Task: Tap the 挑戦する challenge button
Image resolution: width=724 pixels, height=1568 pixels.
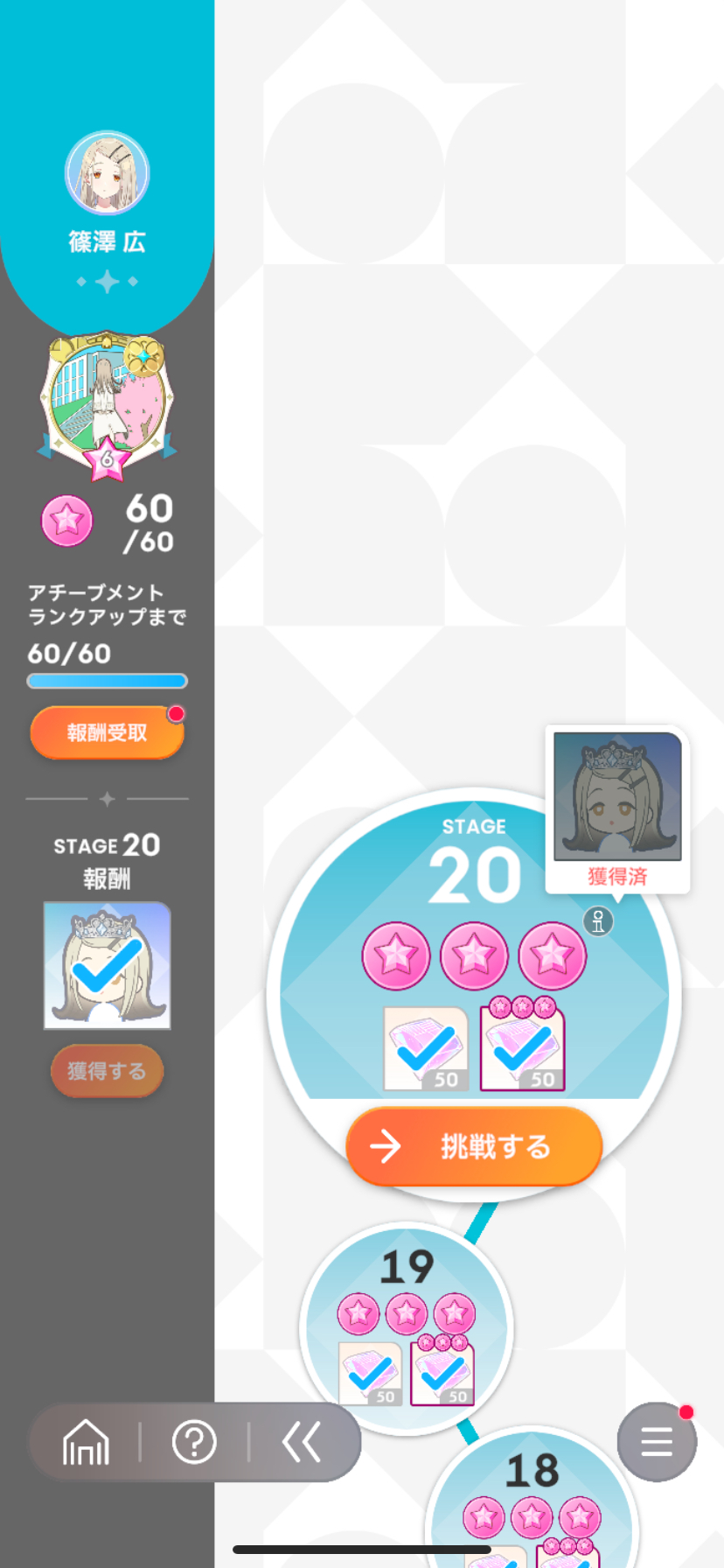Action: tap(474, 1146)
